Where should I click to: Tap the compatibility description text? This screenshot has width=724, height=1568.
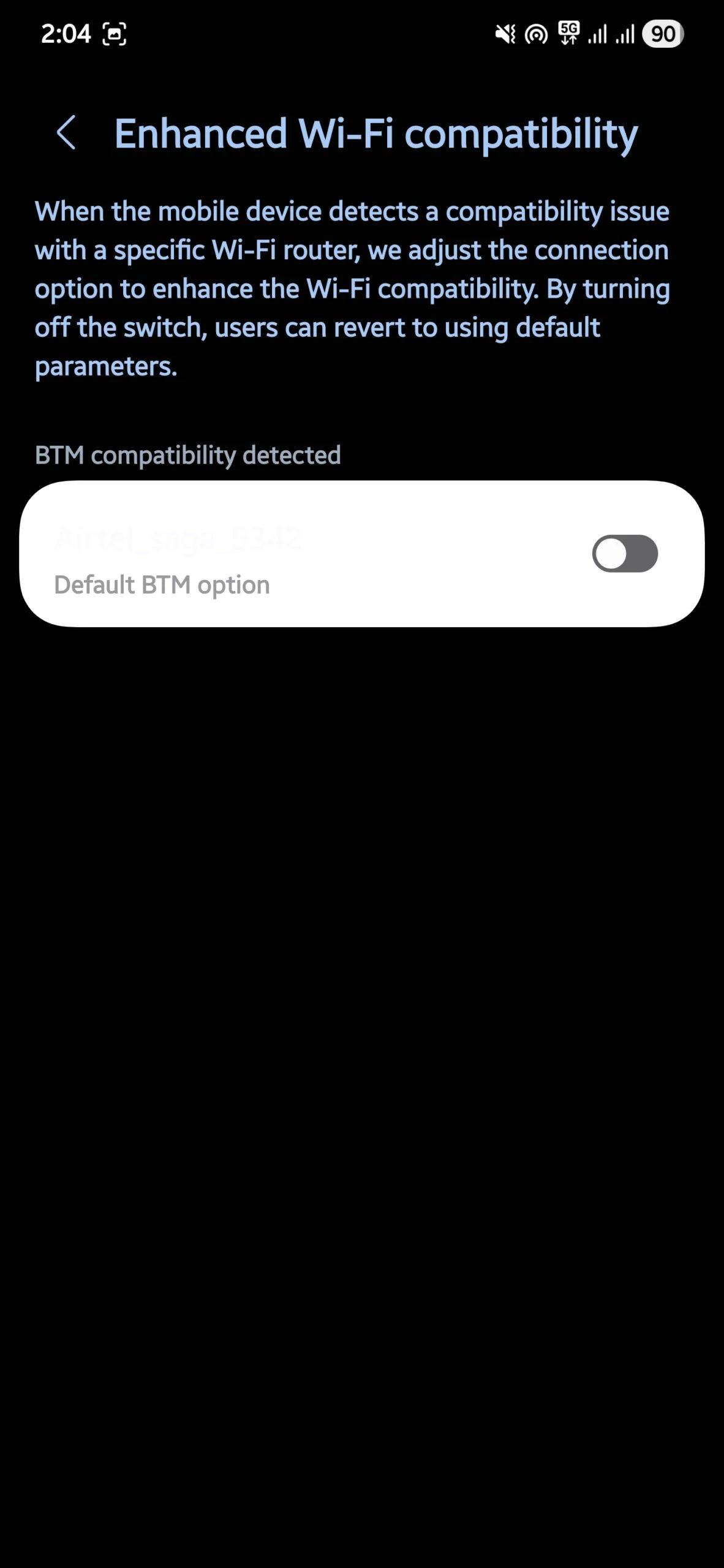(x=352, y=288)
